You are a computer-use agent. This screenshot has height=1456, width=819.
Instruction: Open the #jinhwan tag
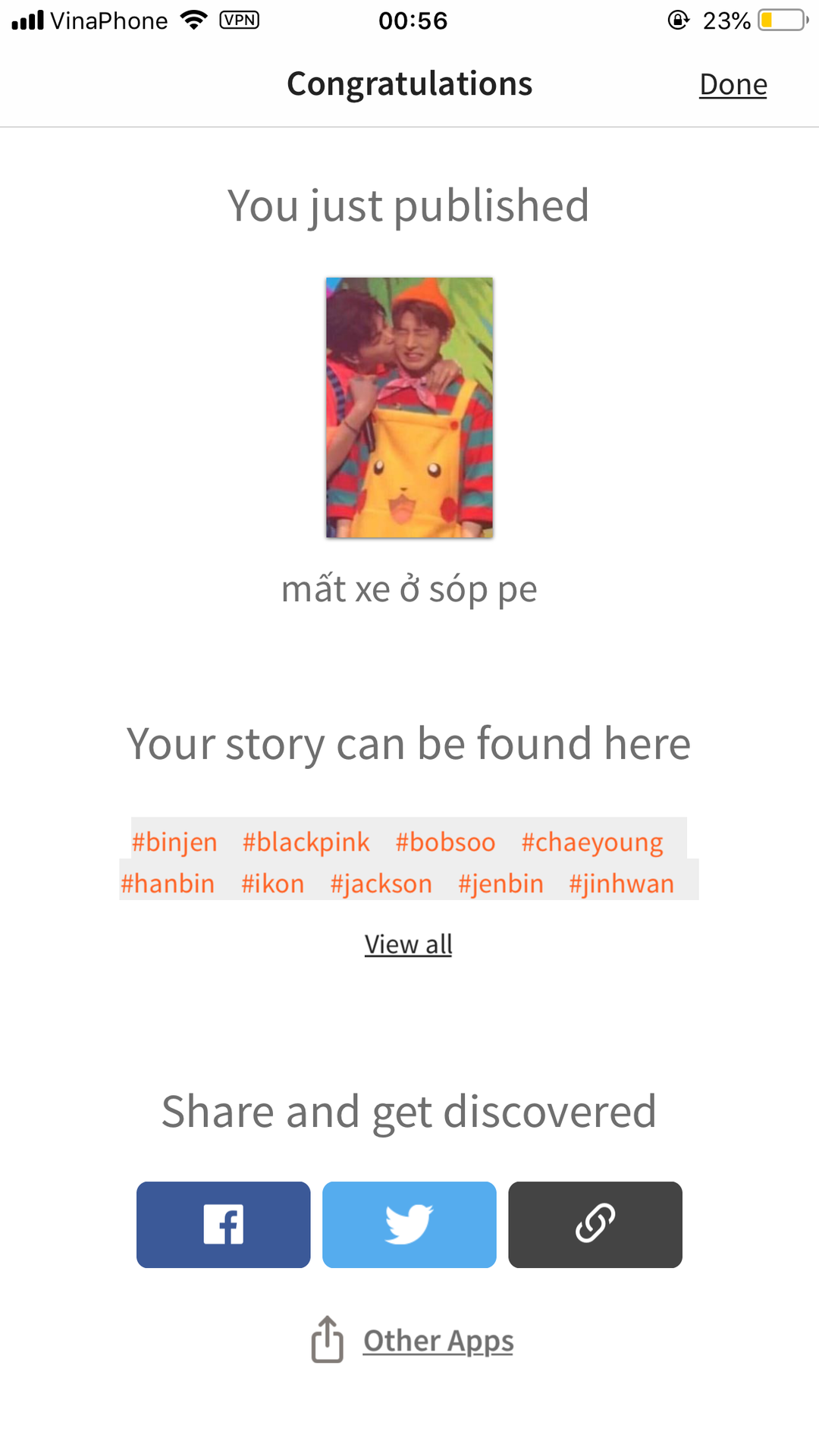(621, 883)
